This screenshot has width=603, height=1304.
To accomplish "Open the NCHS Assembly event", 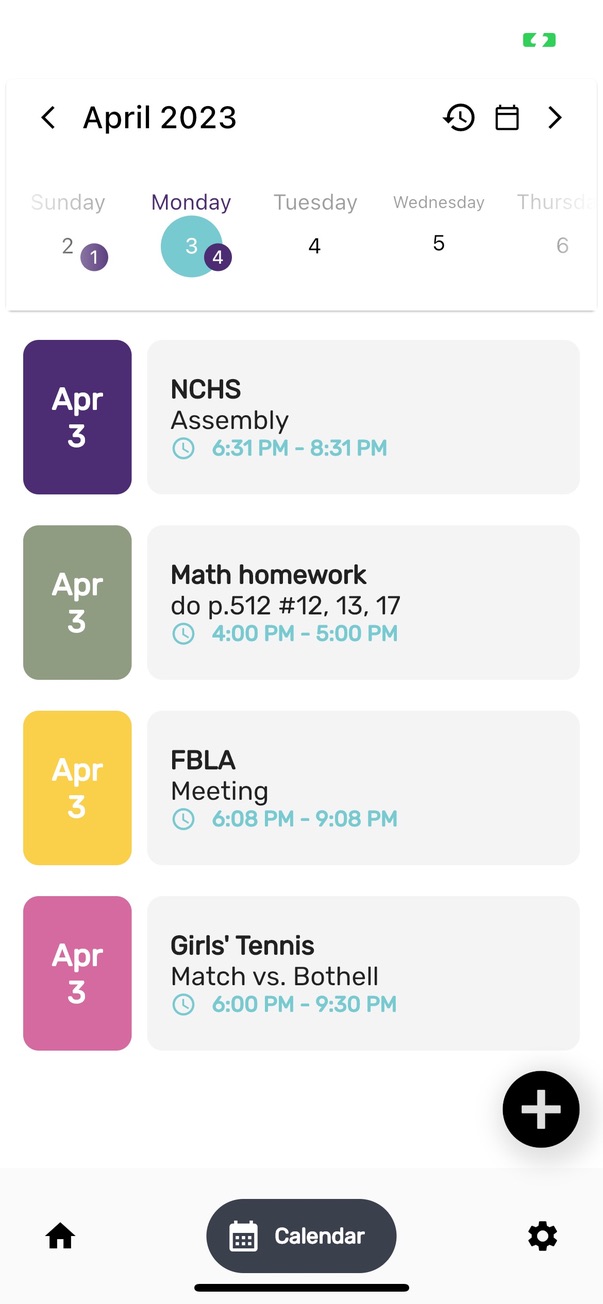I will pyautogui.click(x=363, y=417).
